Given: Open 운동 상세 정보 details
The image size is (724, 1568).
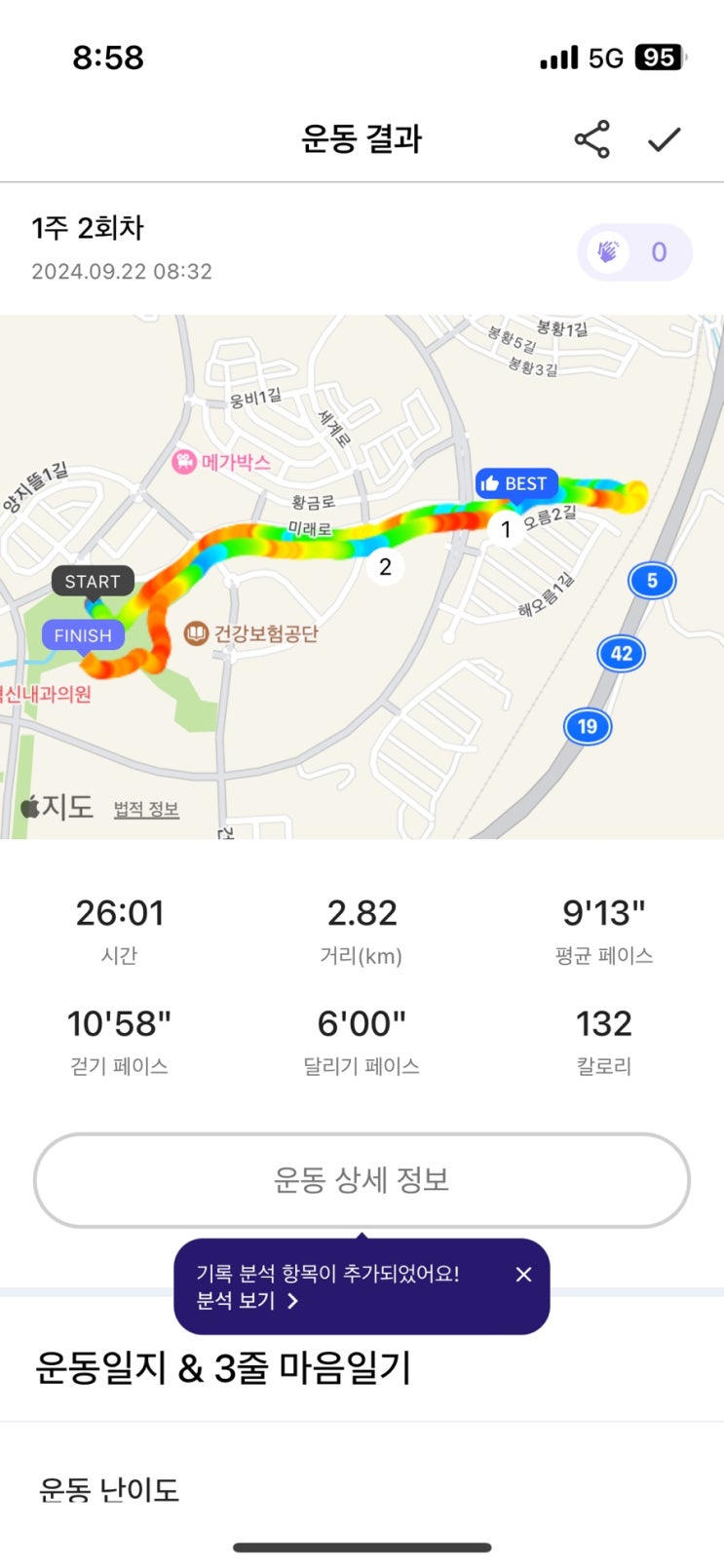Looking at the screenshot, I should (x=362, y=1180).
